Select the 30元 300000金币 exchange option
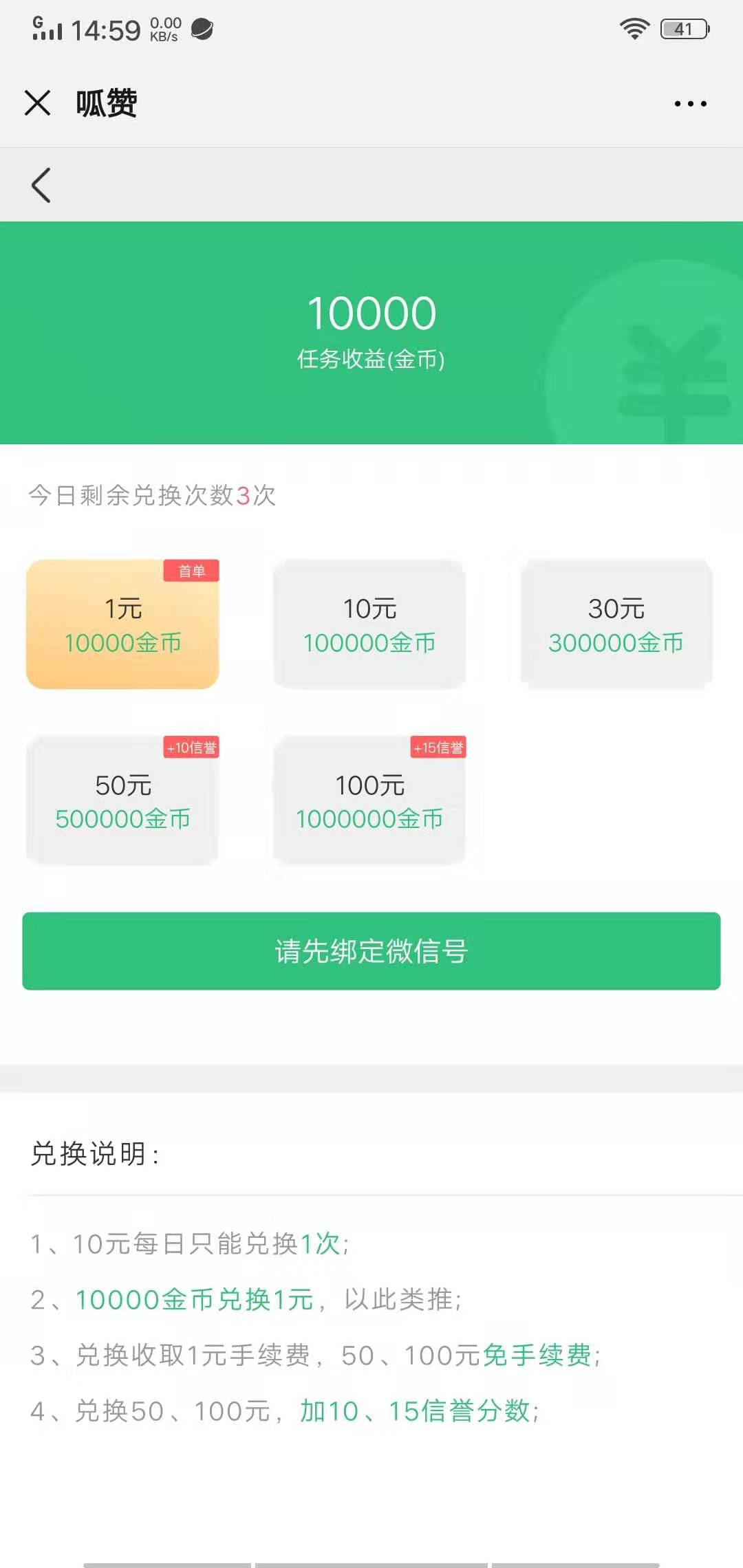The image size is (743, 1568). click(x=616, y=624)
